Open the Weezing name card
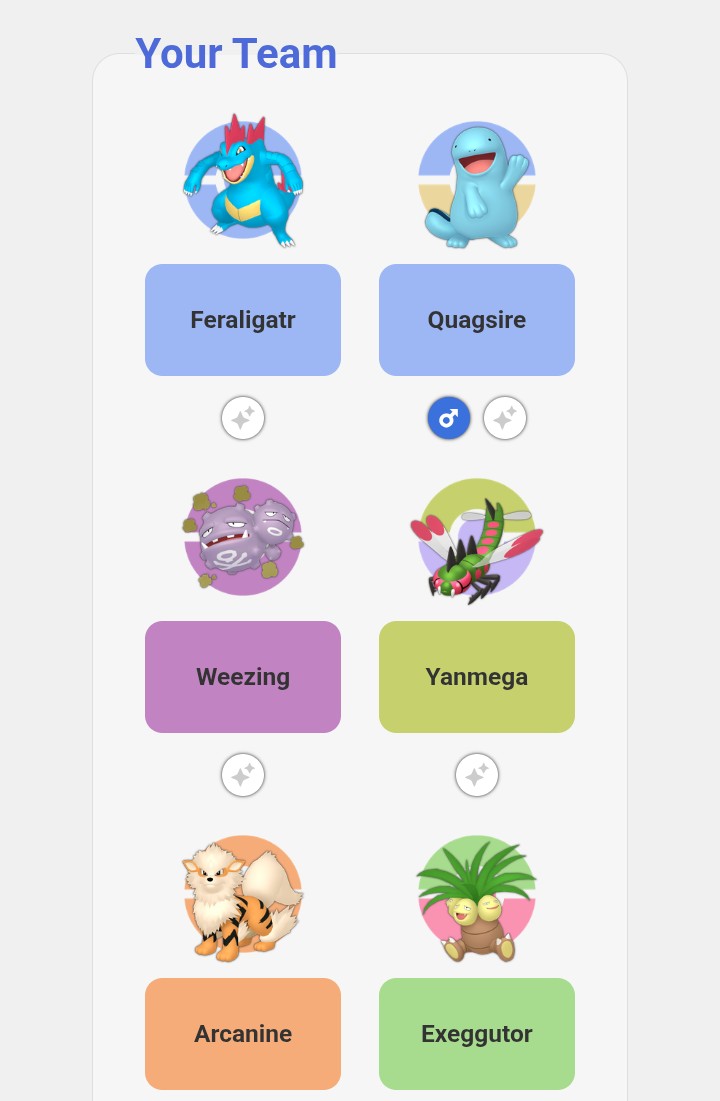Screen dimensions: 720x1101 (243, 677)
